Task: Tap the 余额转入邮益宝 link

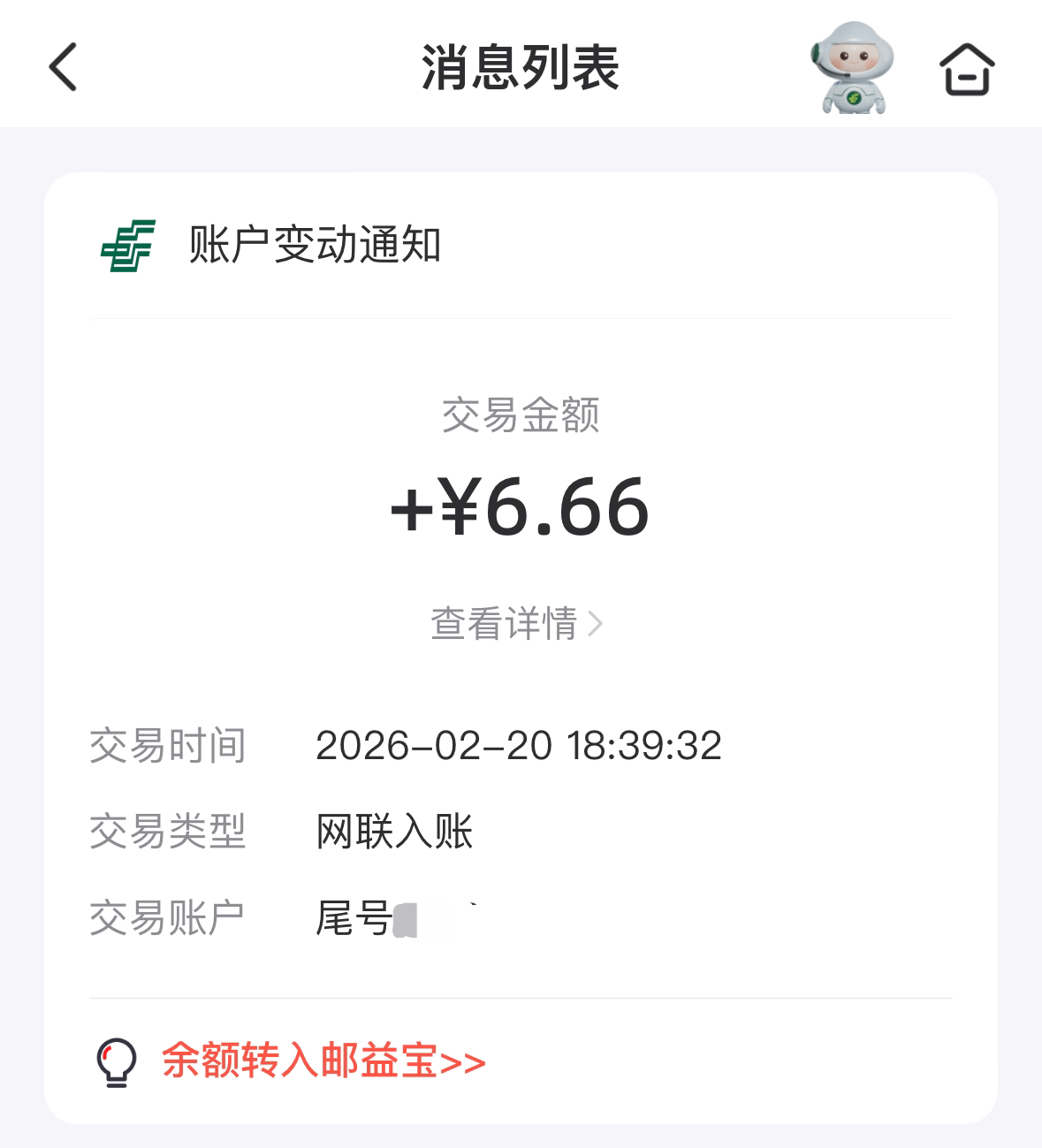Action: pos(323,1061)
